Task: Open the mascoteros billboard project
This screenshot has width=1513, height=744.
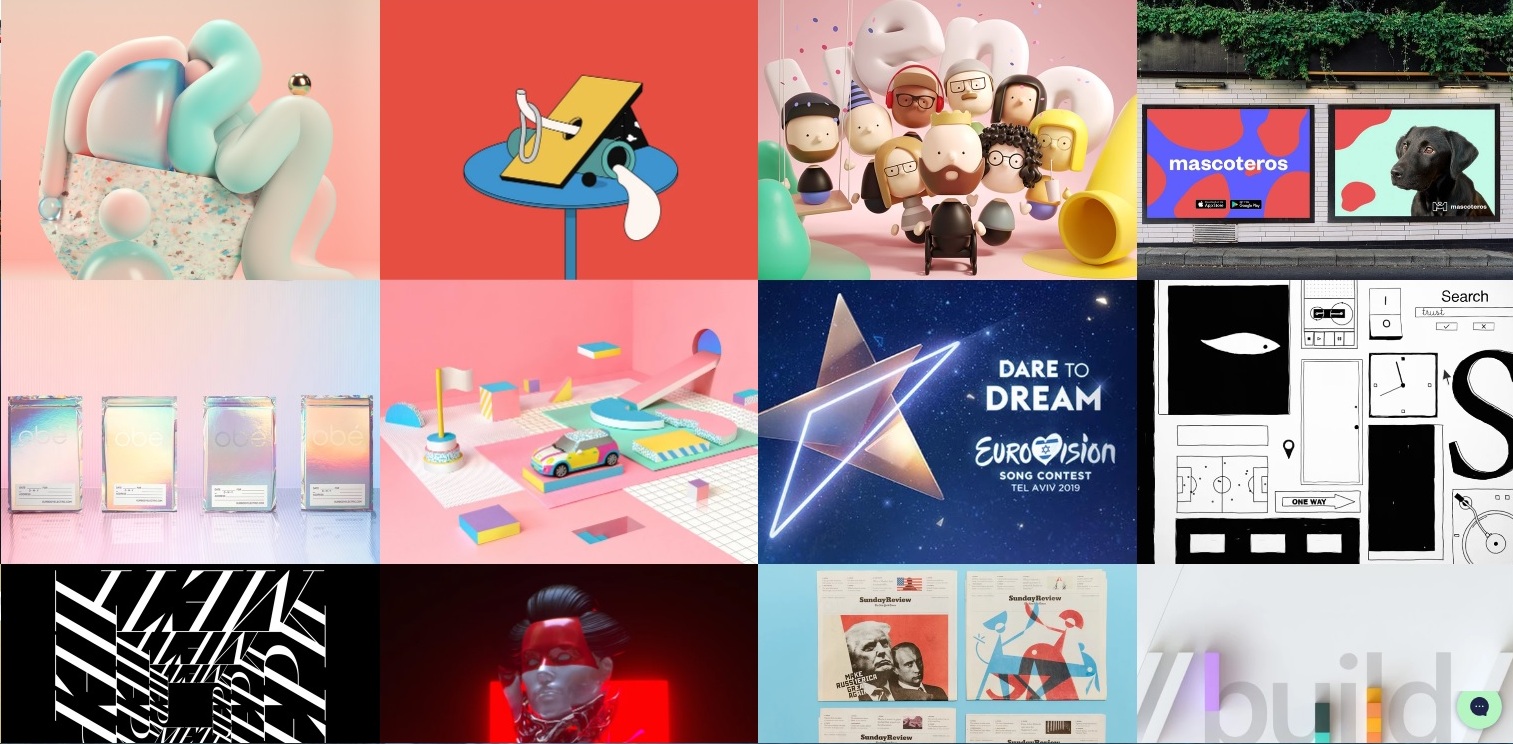Action: (x=1325, y=140)
